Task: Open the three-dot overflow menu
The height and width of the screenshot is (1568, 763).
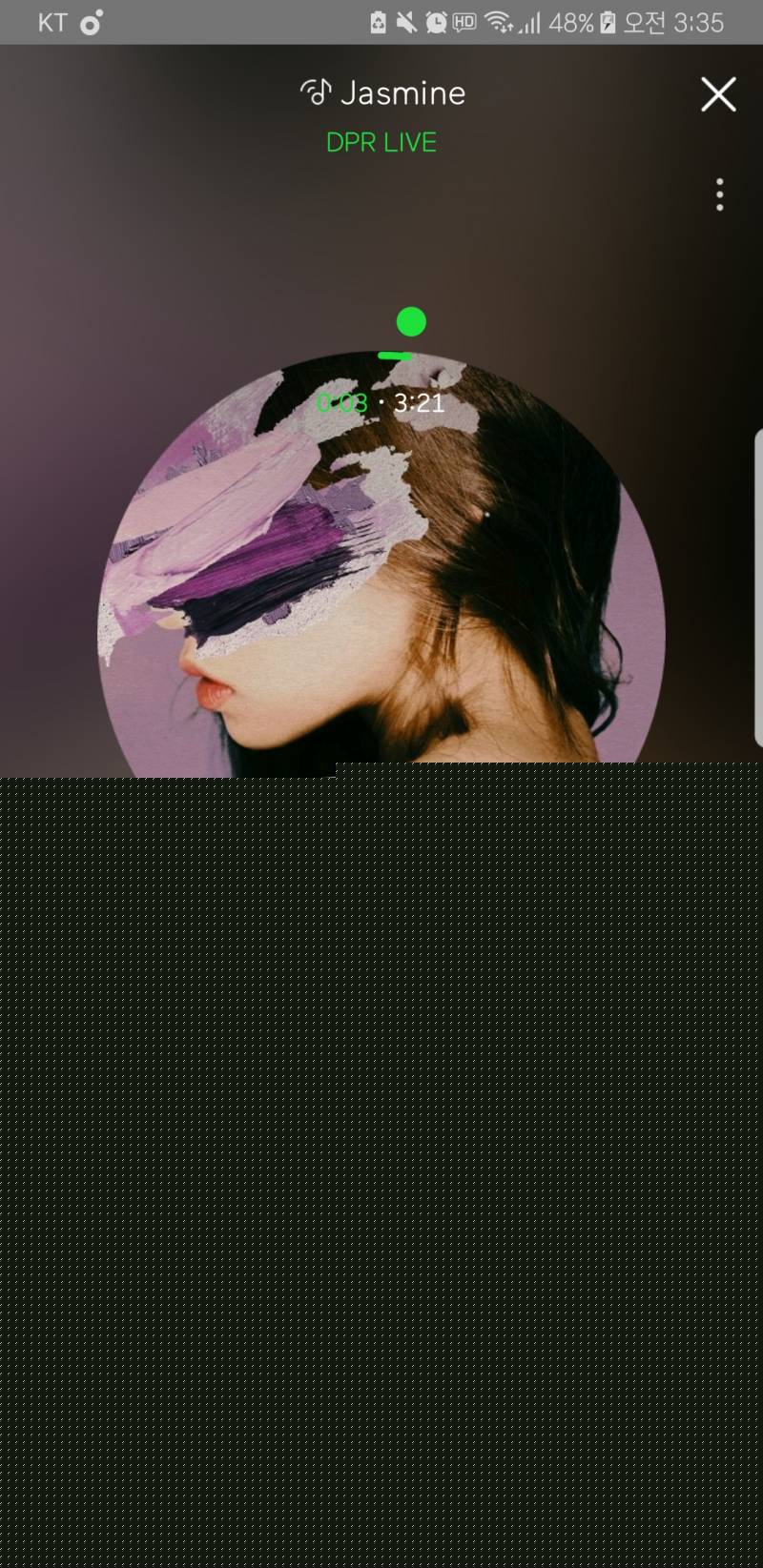Action: coord(720,194)
